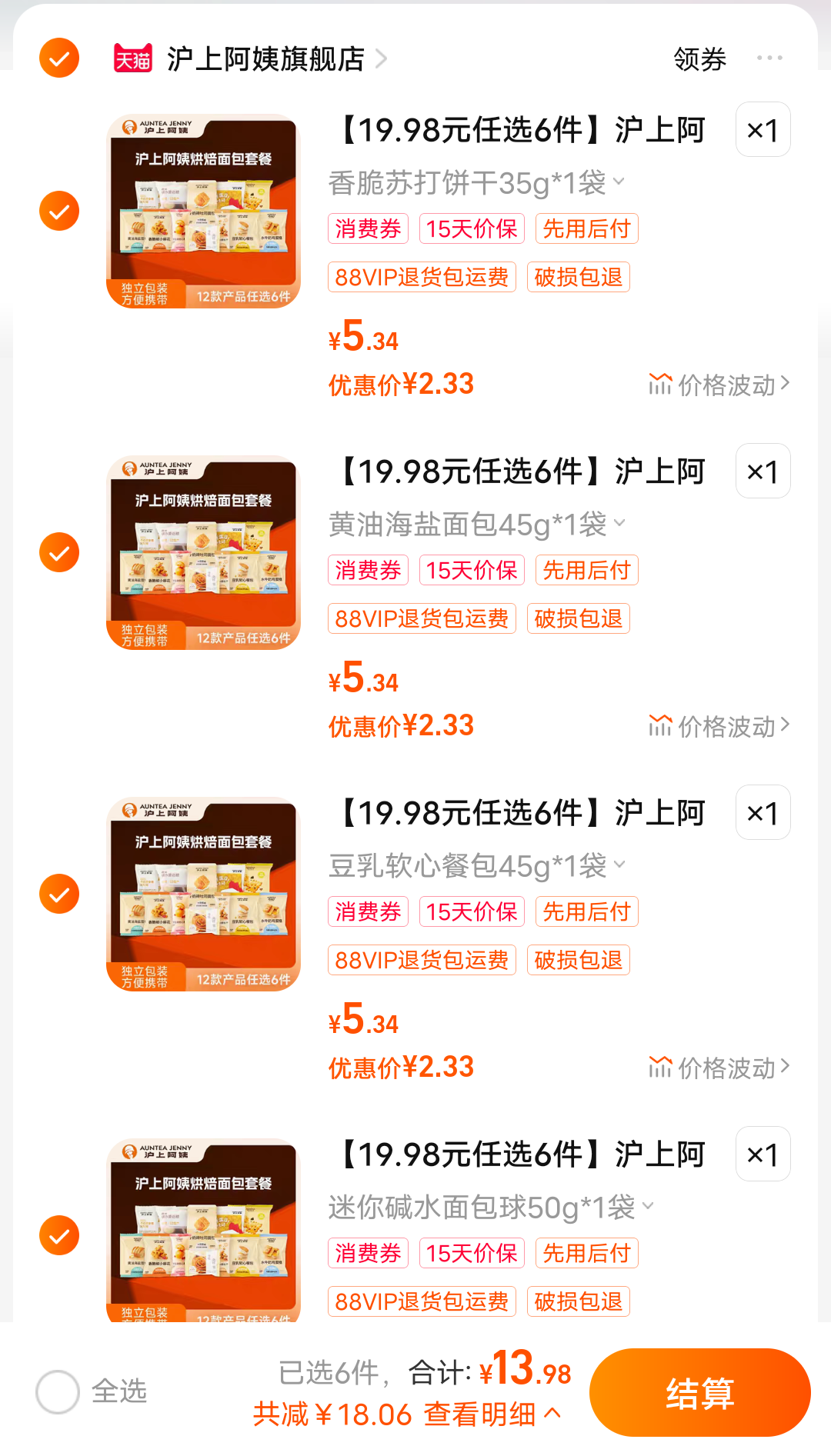
Task: Open the 沪上阿姨旗舰店 store page
Action: point(265,57)
